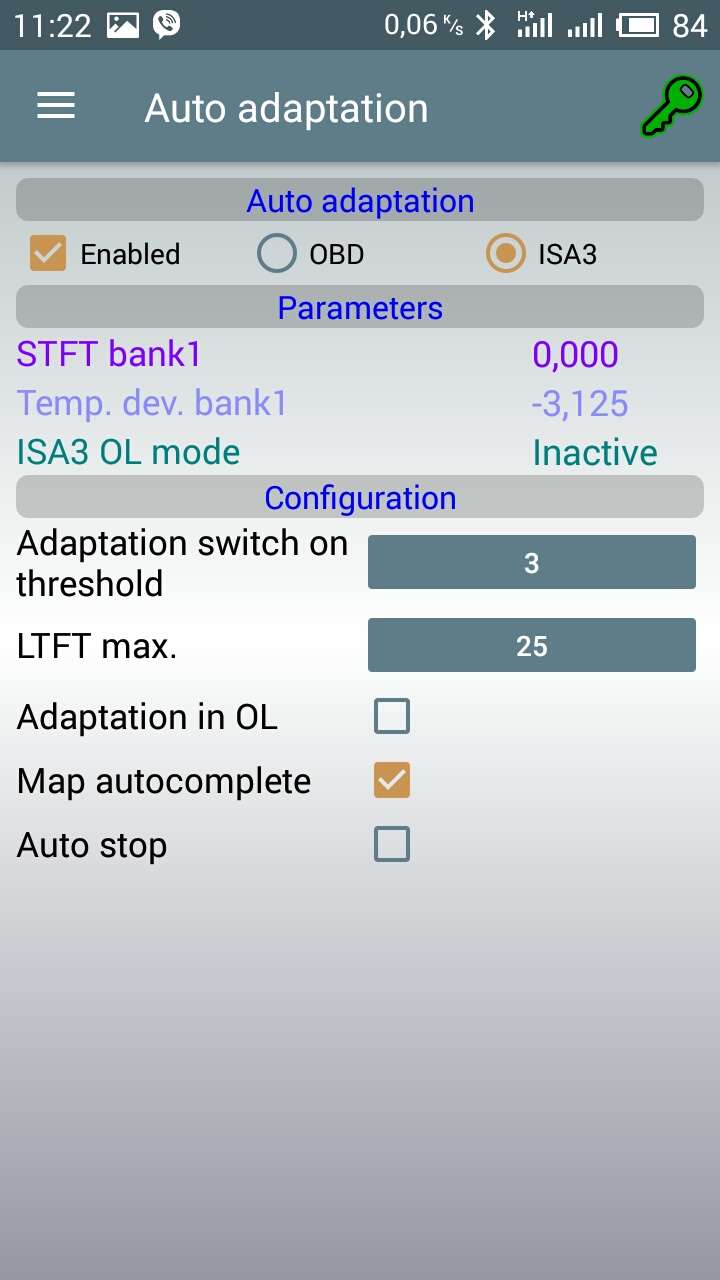
Task: Disable the Map autocomplete checkbox
Action: tap(392, 781)
